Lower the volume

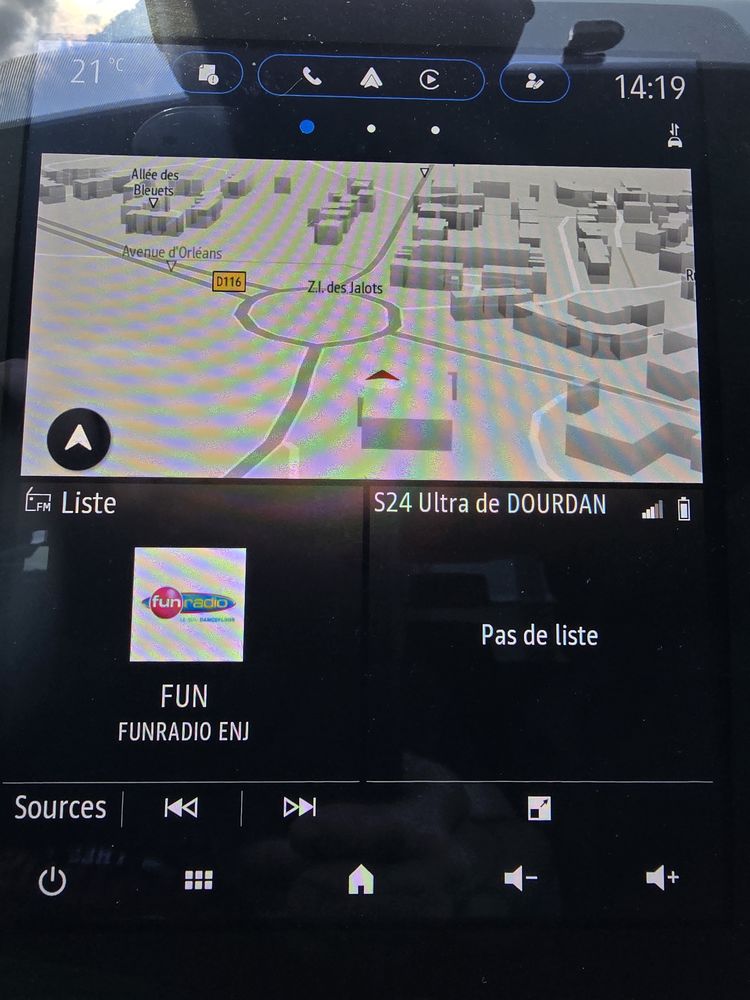(520, 879)
